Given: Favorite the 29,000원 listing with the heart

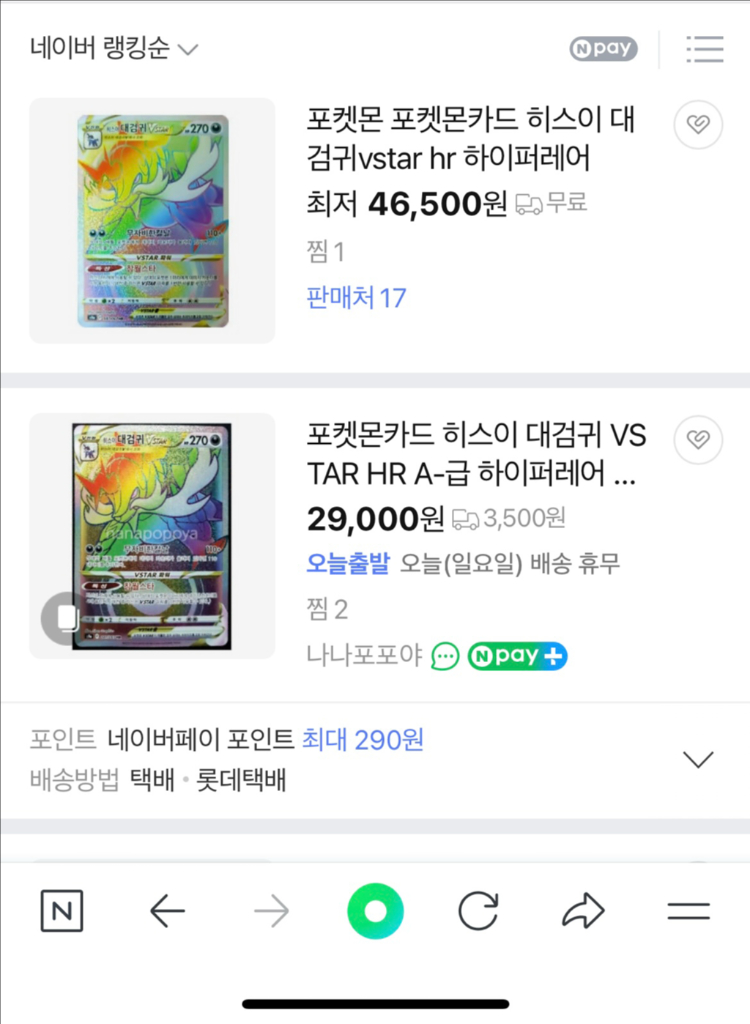Looking at the screenshot, I should tap(698, 441).
